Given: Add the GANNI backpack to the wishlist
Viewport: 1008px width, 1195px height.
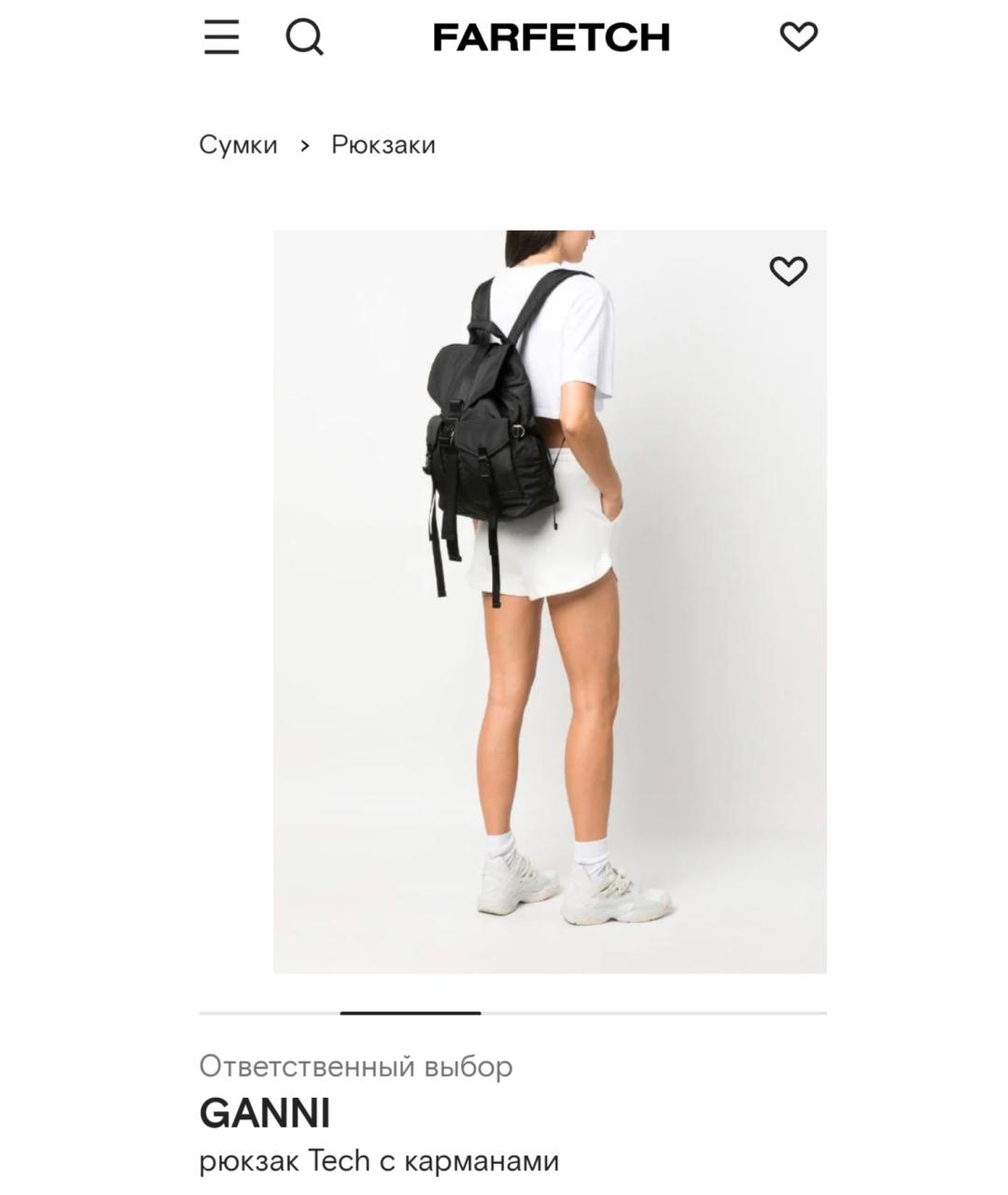Looking at the screenshot, I should pos(788,271).
